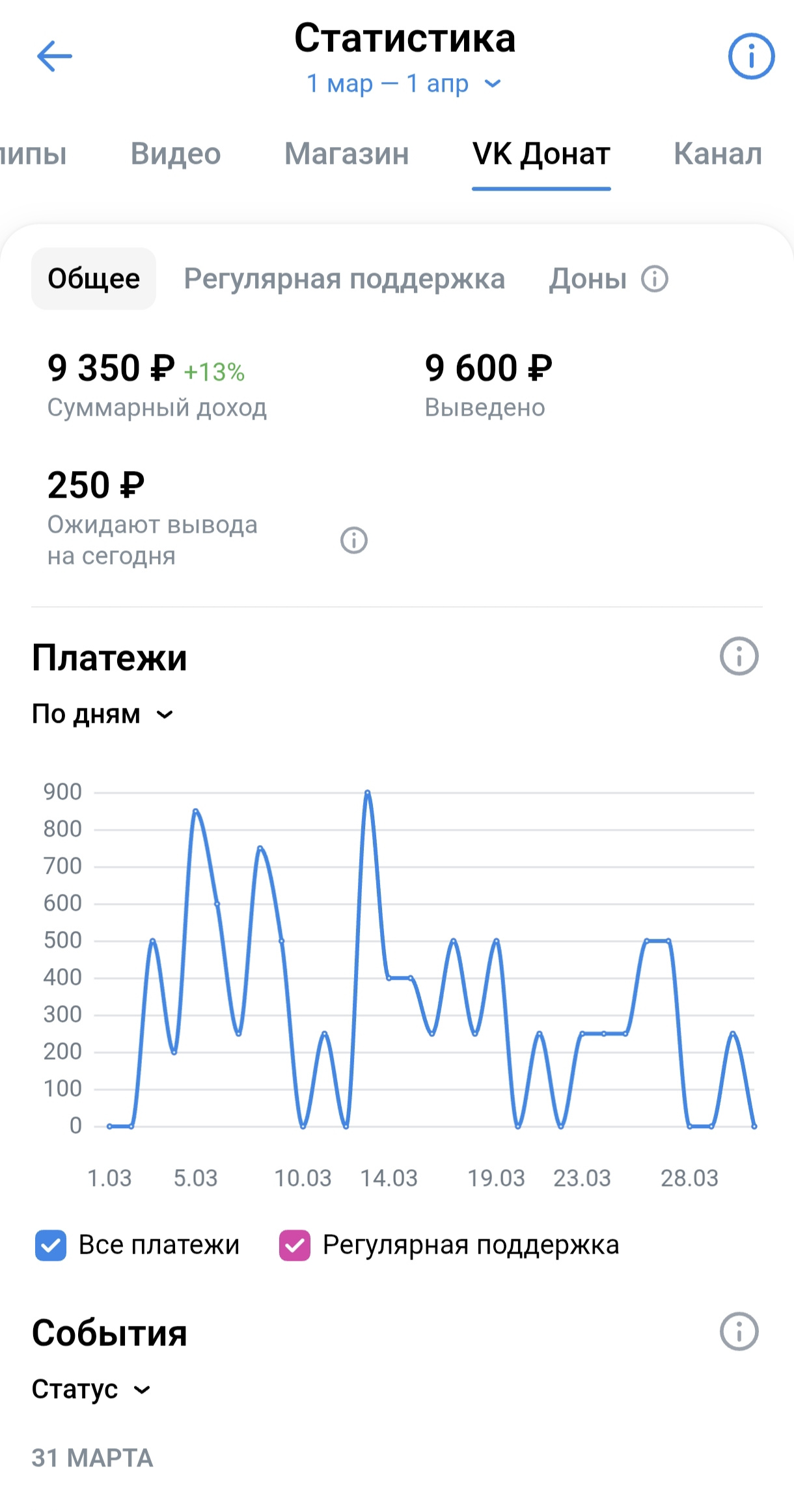Open the Доны section

588,278
